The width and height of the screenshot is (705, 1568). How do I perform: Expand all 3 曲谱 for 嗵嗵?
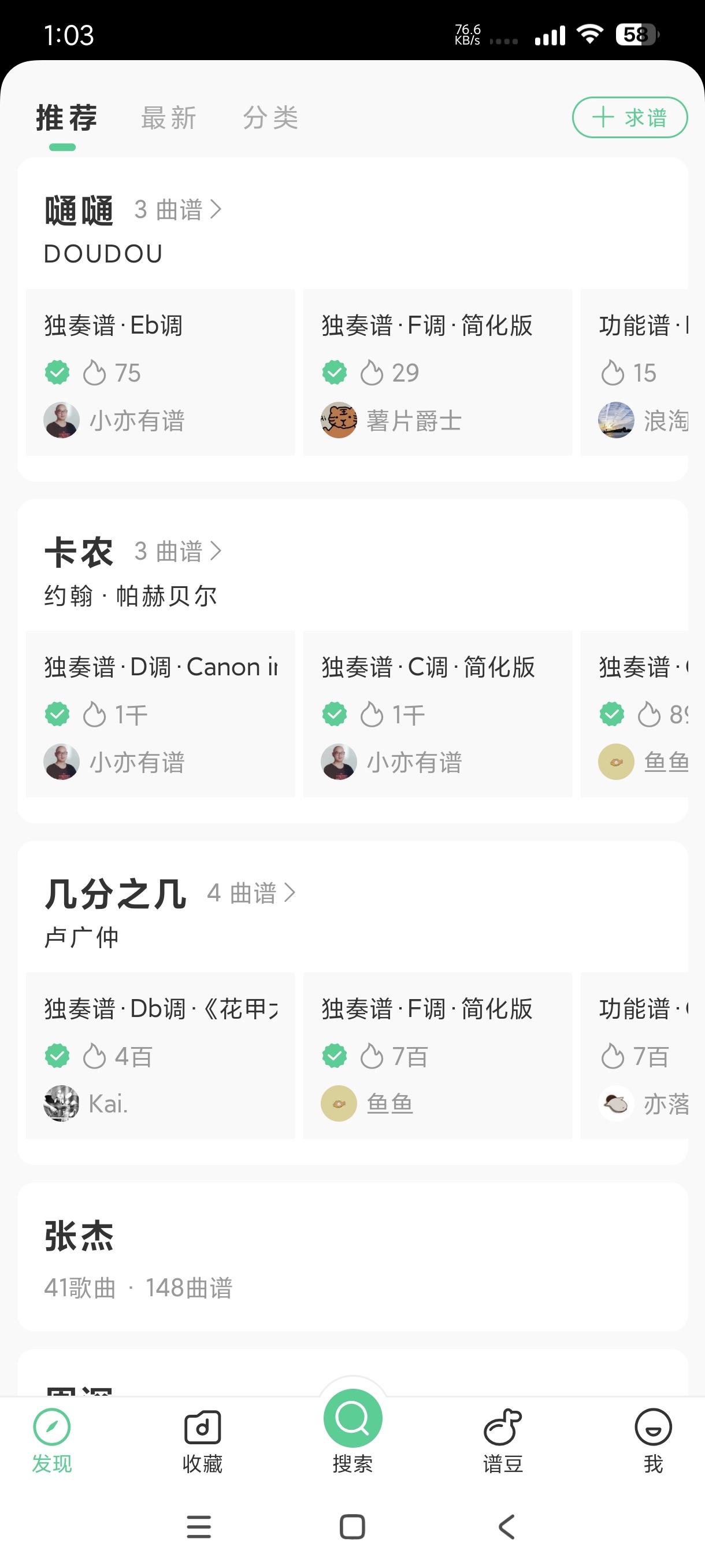click(x=176, y=209)
